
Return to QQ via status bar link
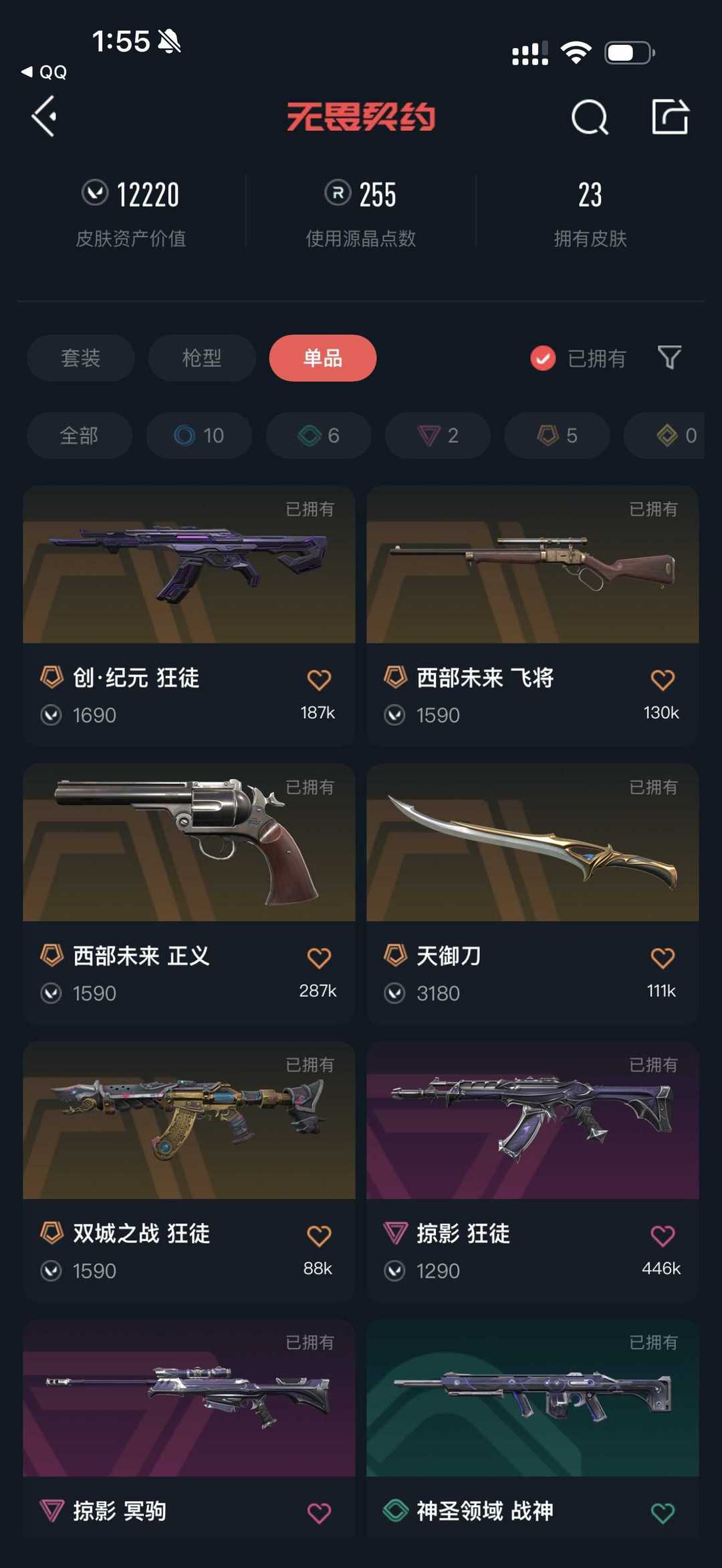click(44, 72)
